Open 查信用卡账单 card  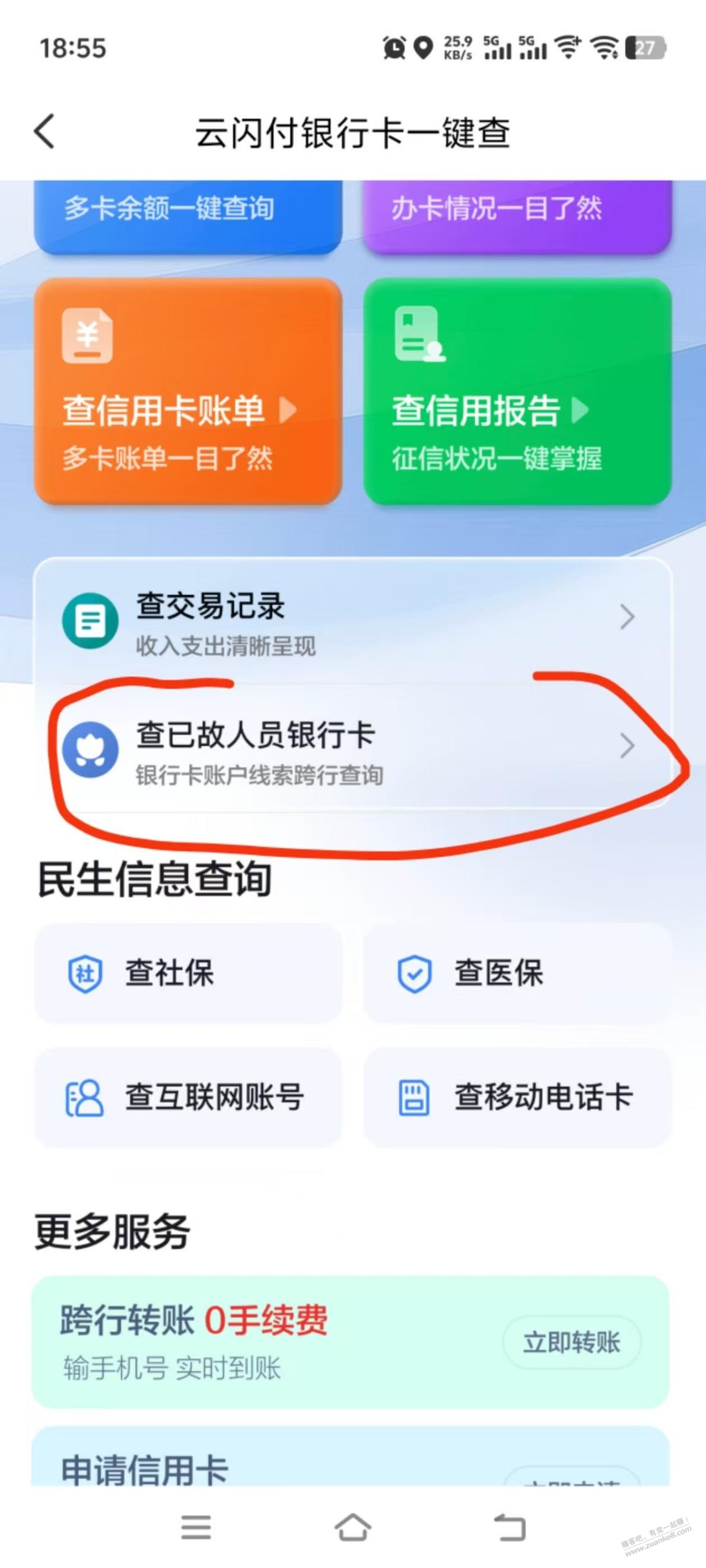coord(187,391)
